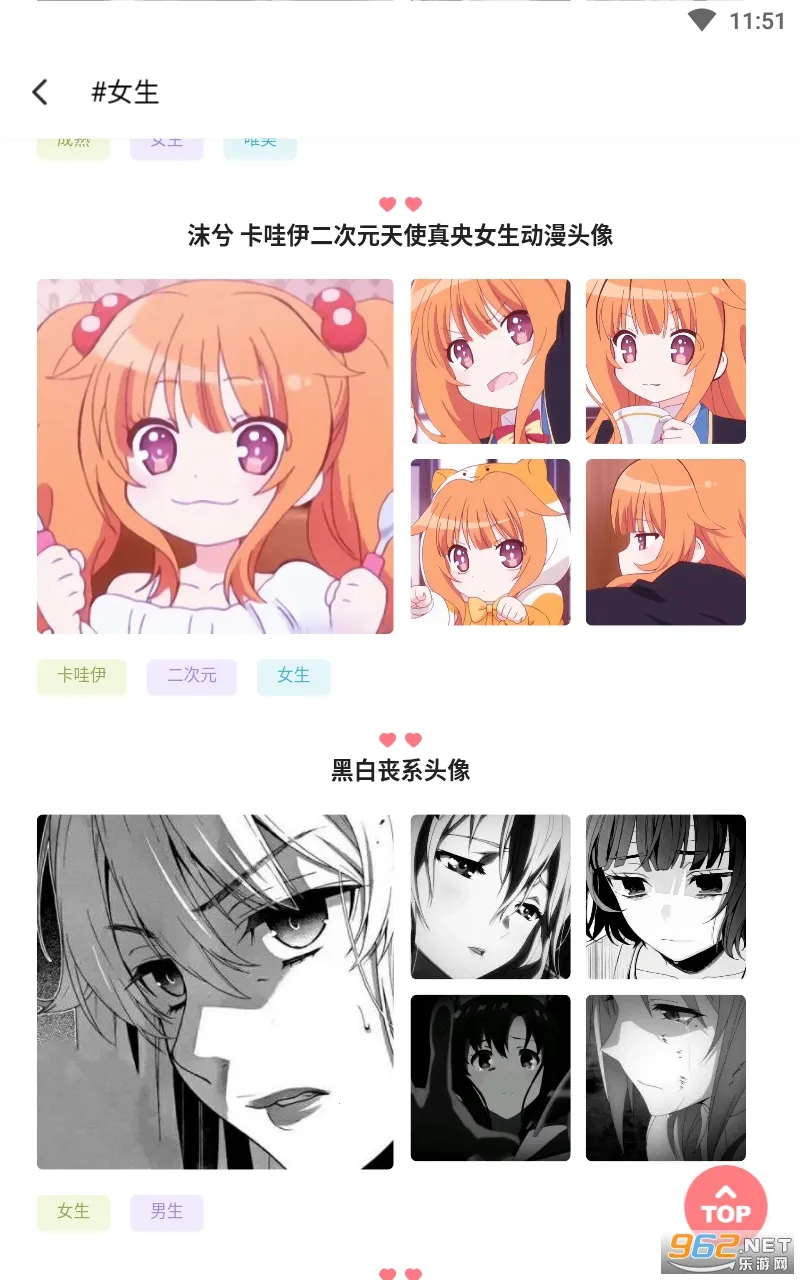The height and width of the screenshot is (1280, 800).
Task: Tap the back arrow beside #女生 header
Action: [x=39, y=91]
